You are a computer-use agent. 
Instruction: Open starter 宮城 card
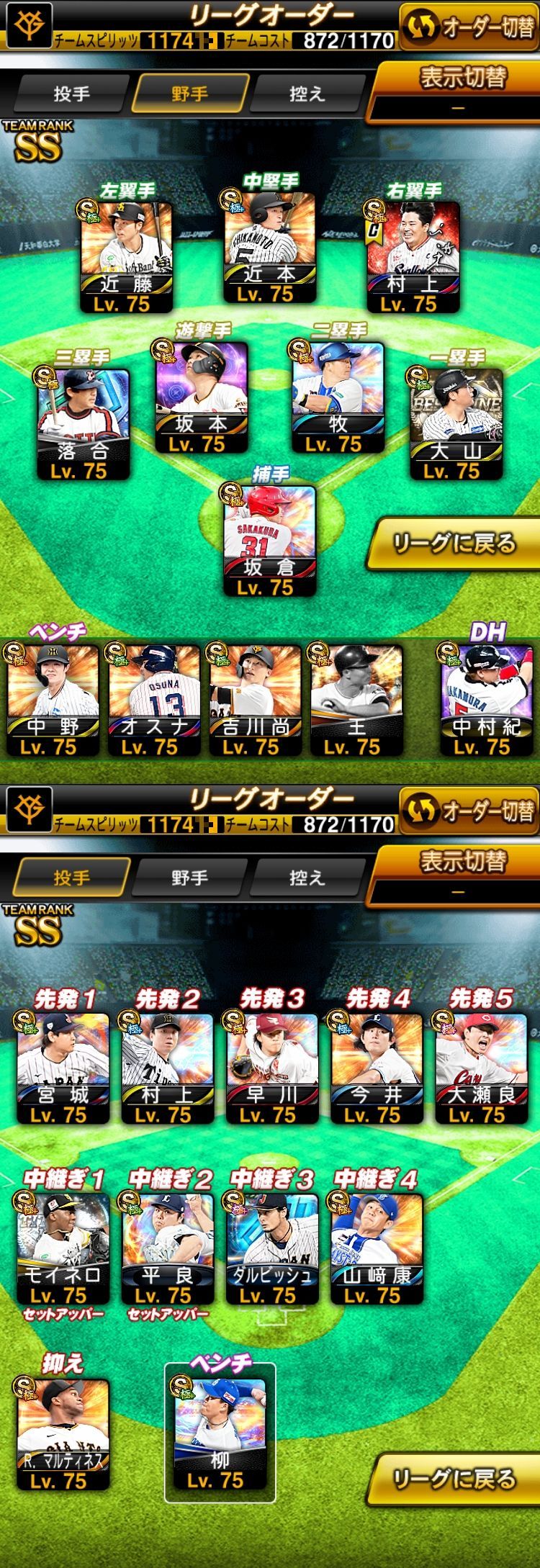pyautogui.click(x=63, y=1068)
